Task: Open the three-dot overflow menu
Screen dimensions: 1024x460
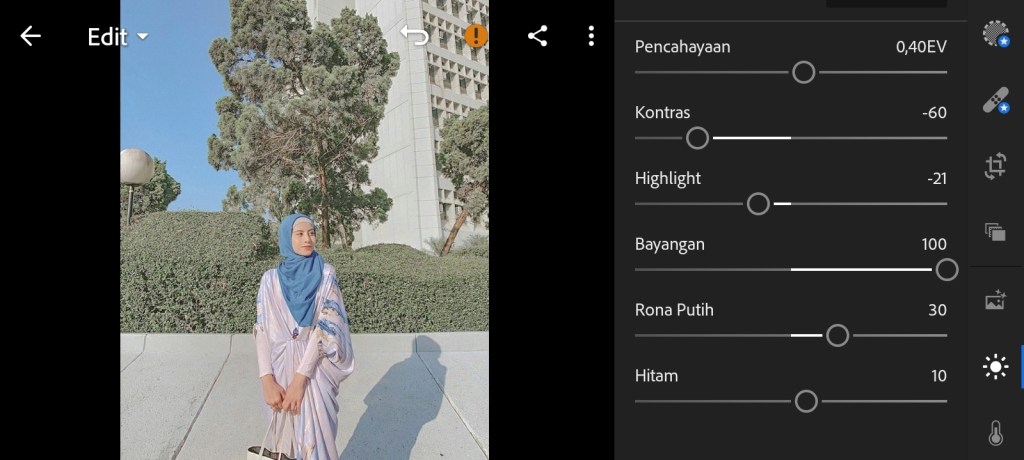Action: [x=591, y=36]
